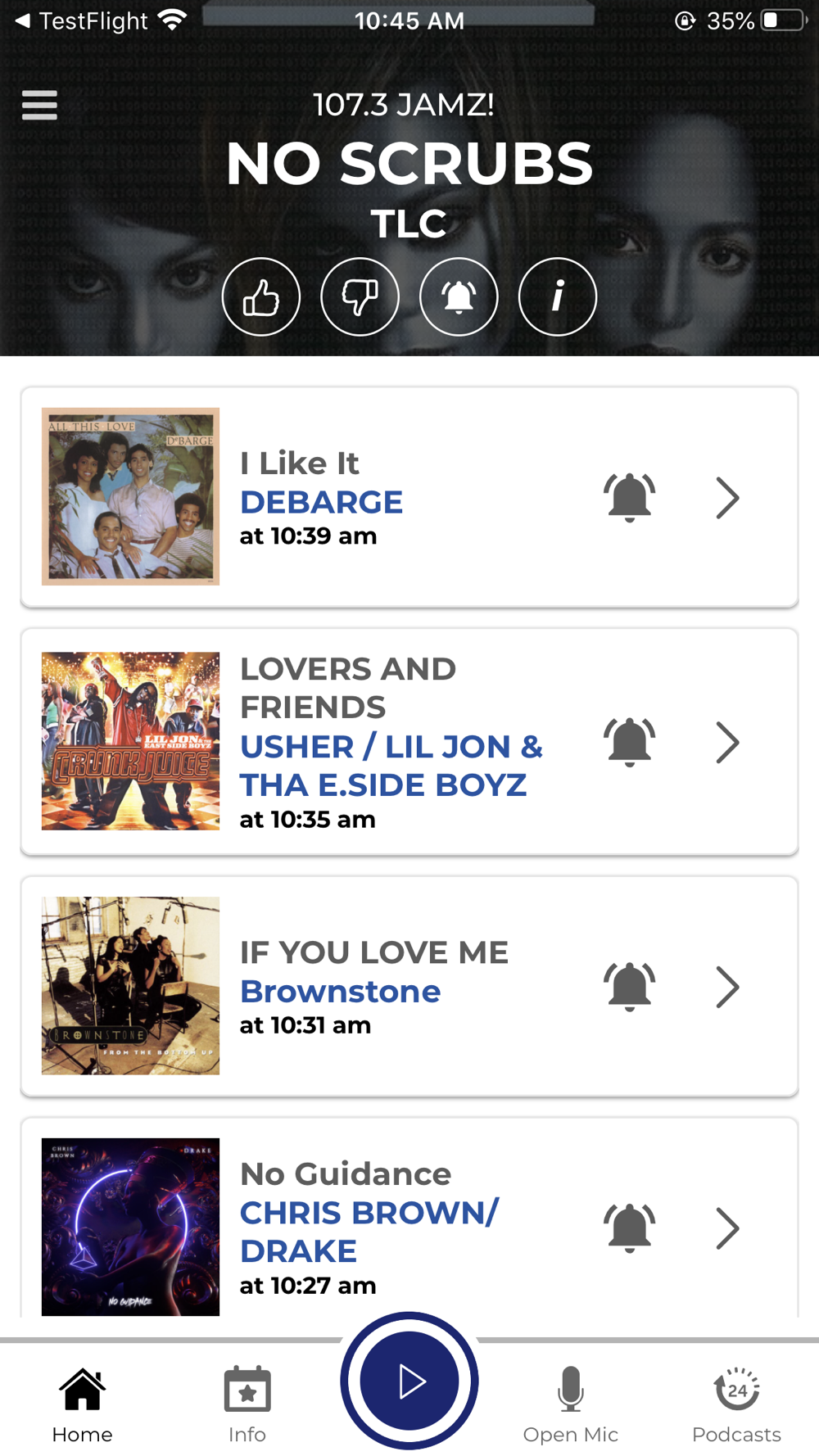The height and width of the screenshot is (1456, 819).
Task: Open info for the current song
Action: point(558,297)
